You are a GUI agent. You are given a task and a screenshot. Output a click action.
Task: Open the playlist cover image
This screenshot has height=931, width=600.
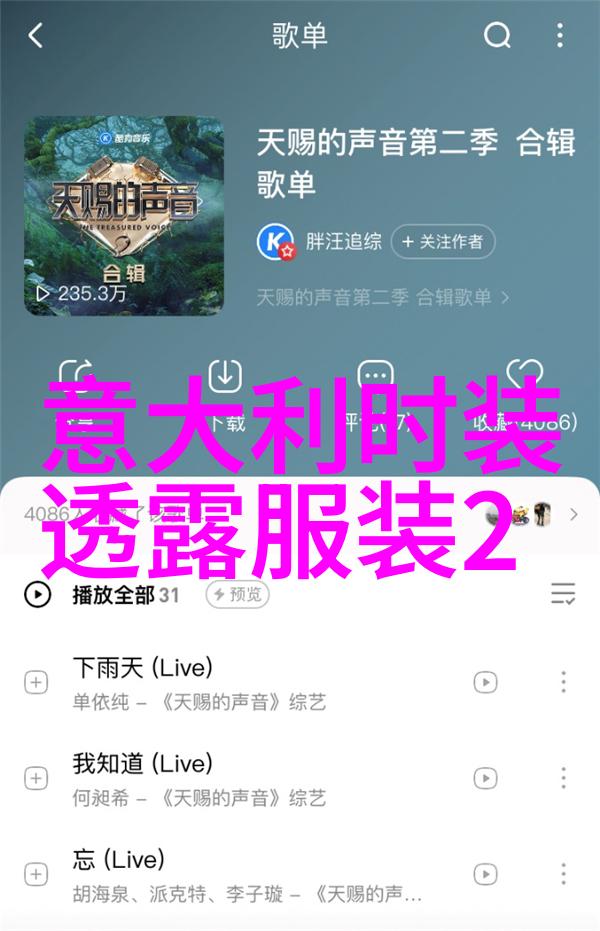pyautogui.click(x=124, y=216)
